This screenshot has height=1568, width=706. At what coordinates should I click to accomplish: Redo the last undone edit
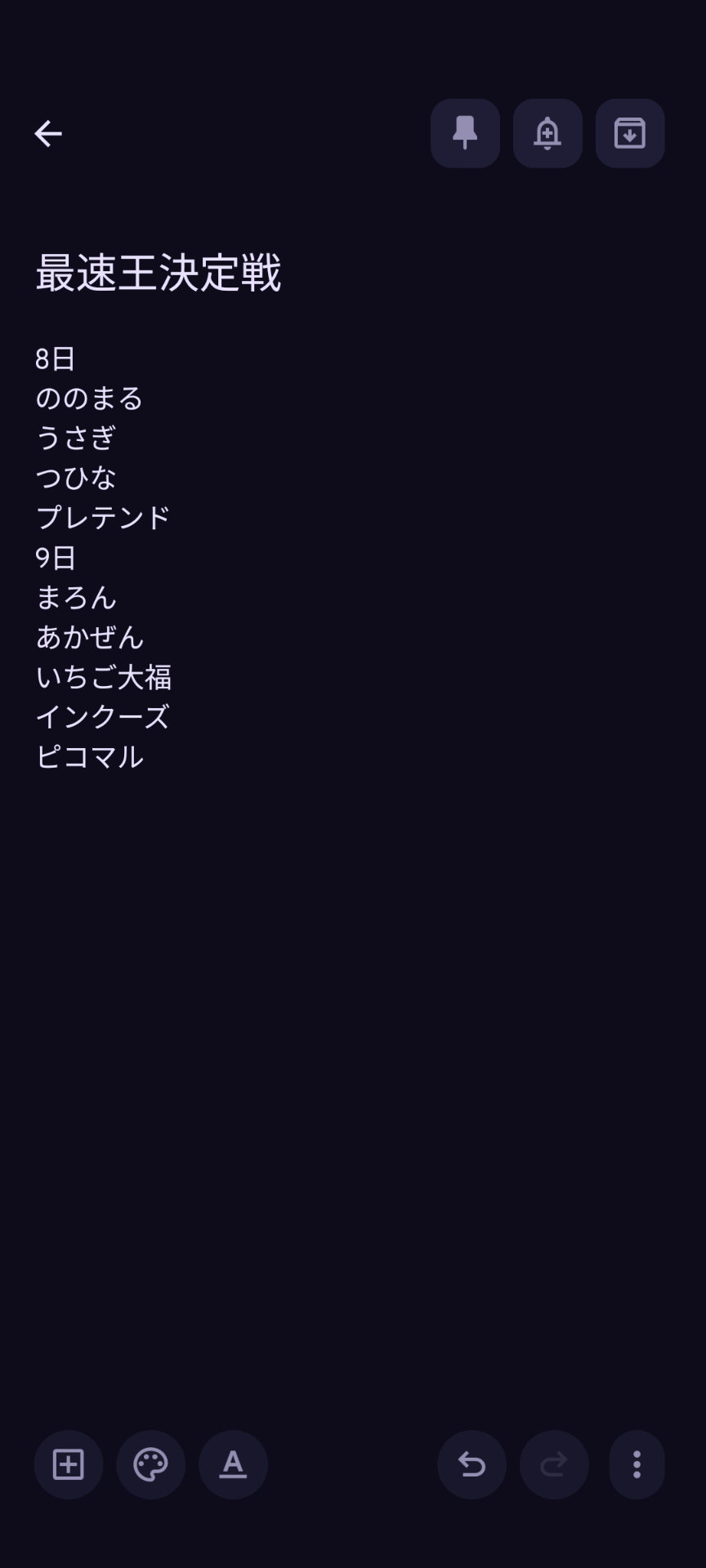tap(553, 1464)
